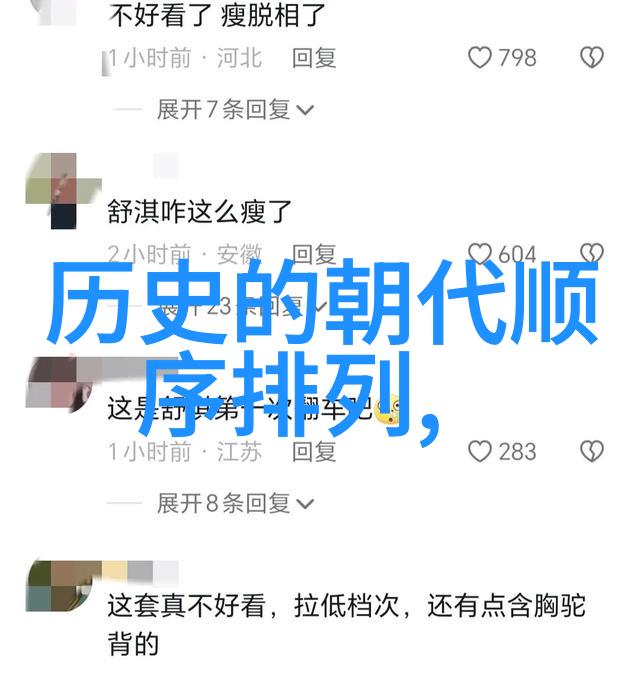640x675 pixels.
Task: Dislike the comment from 江苏
Action: 592,451
